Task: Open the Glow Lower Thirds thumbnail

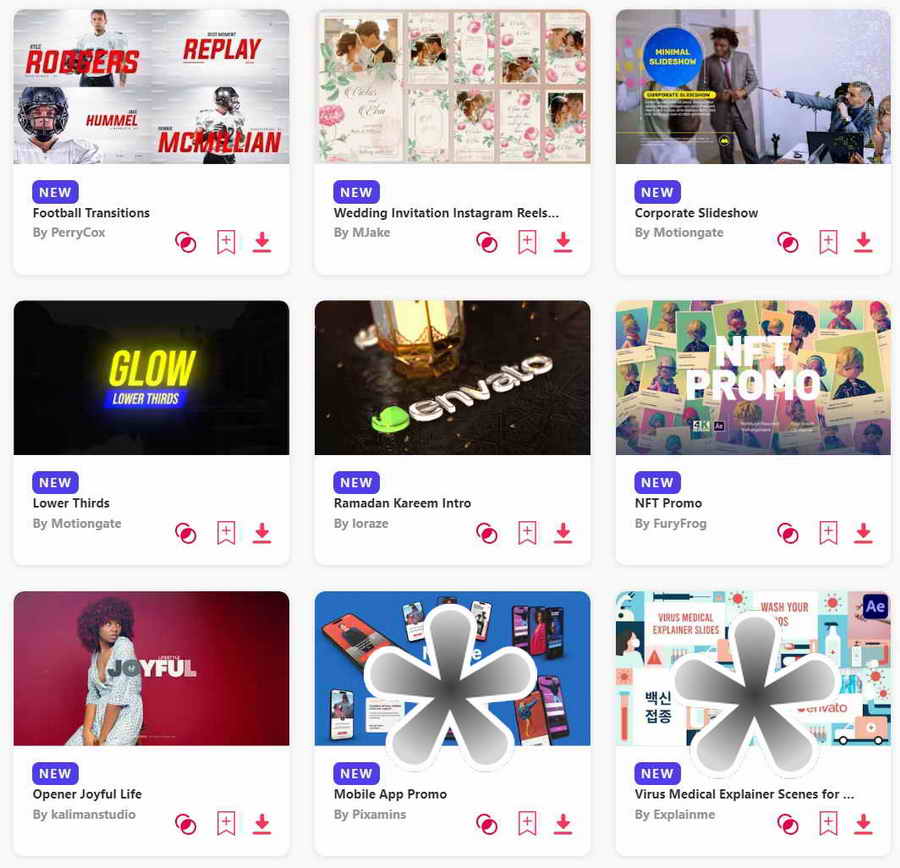Action: (151, 378)
